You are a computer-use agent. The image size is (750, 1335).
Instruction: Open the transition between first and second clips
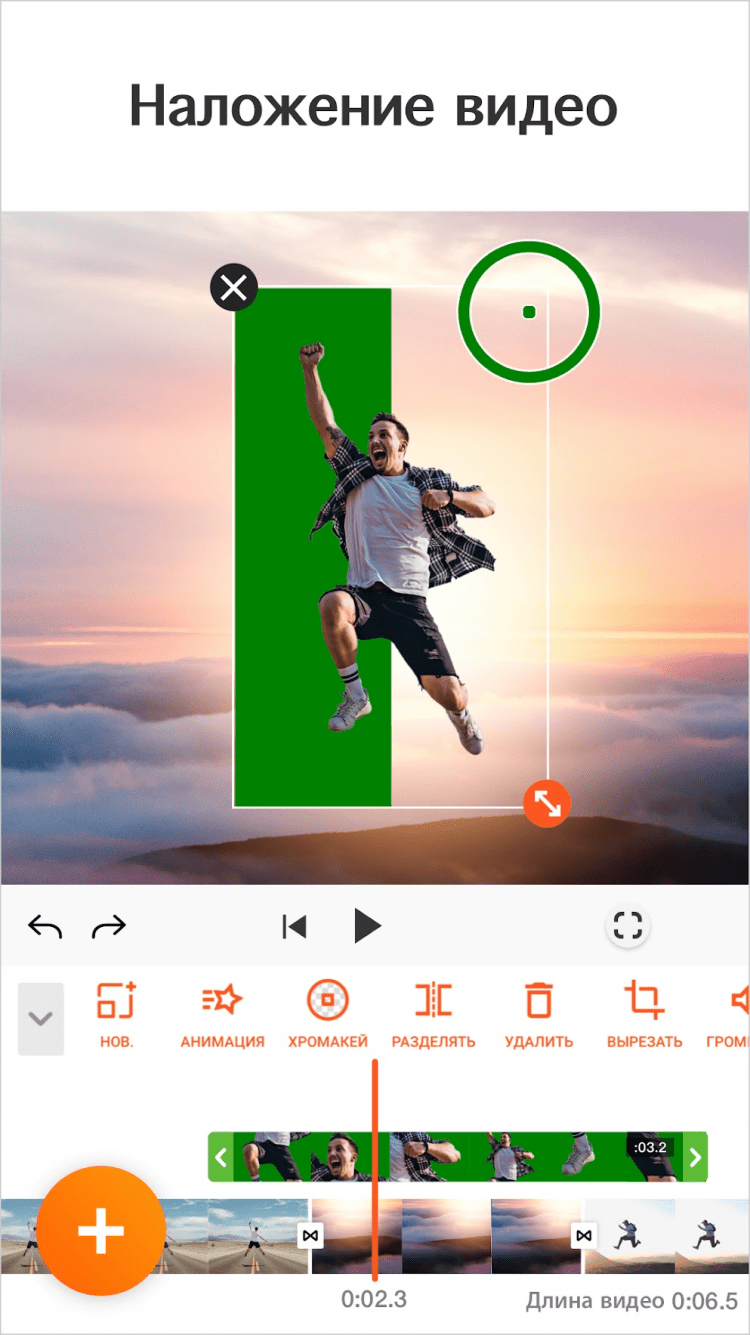[311, 1237]
